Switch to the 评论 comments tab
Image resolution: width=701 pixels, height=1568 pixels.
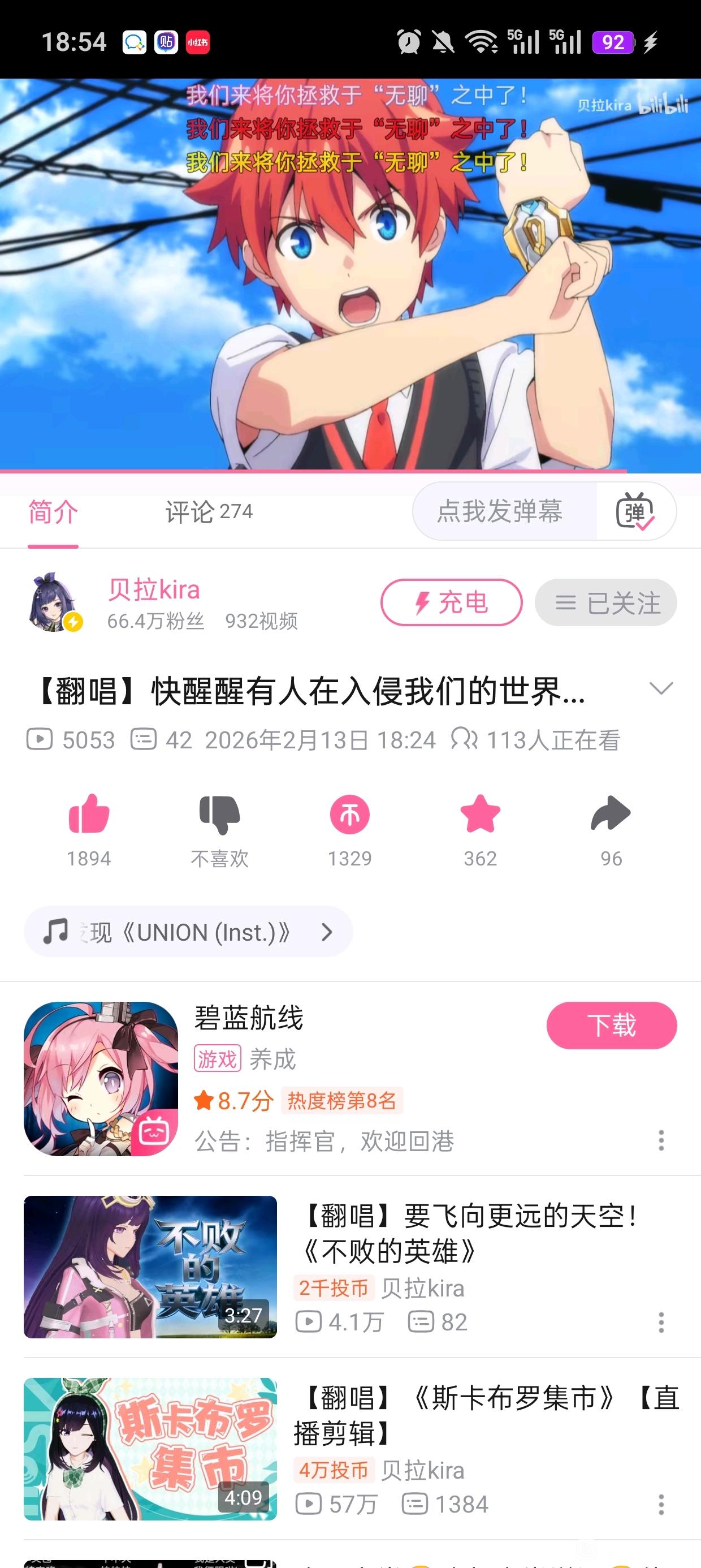208,512
